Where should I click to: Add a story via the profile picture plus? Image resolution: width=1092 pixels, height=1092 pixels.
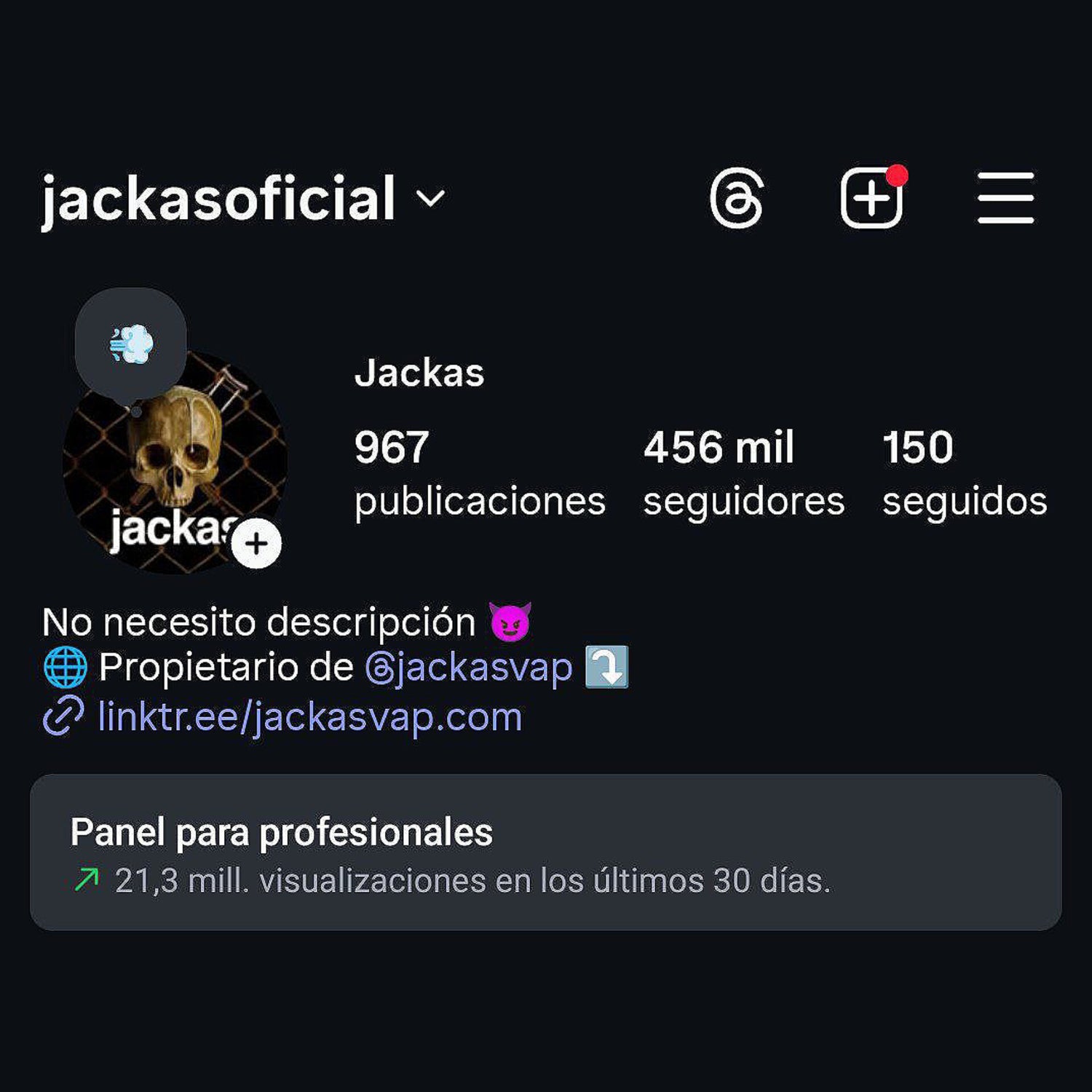click(x=256, y=544)
